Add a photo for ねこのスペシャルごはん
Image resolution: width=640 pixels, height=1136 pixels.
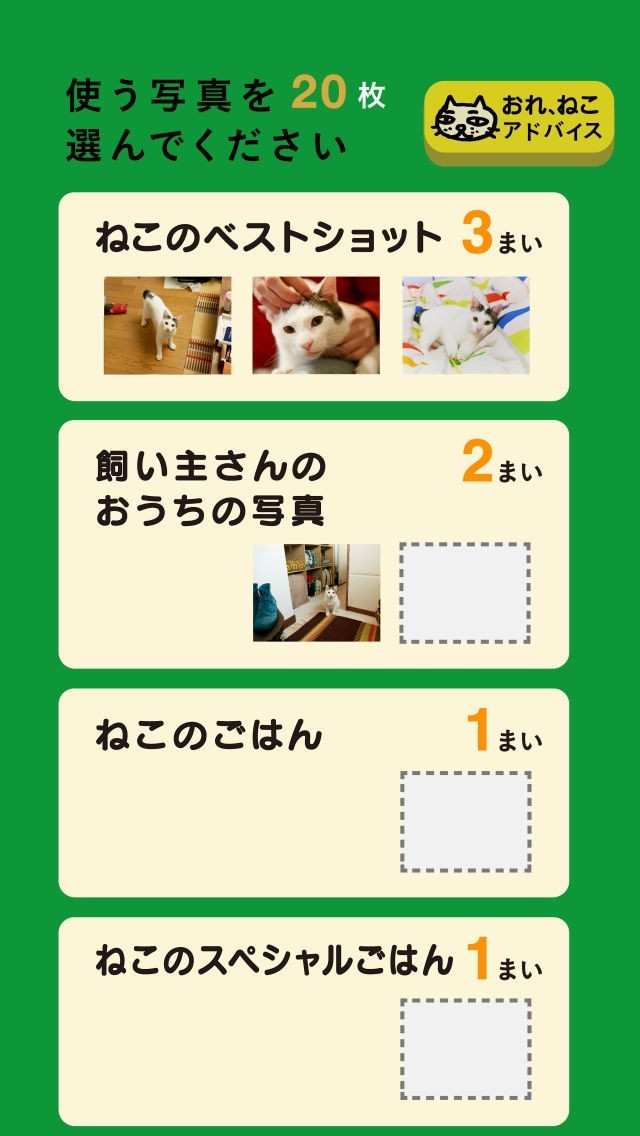pos(466,1048)
